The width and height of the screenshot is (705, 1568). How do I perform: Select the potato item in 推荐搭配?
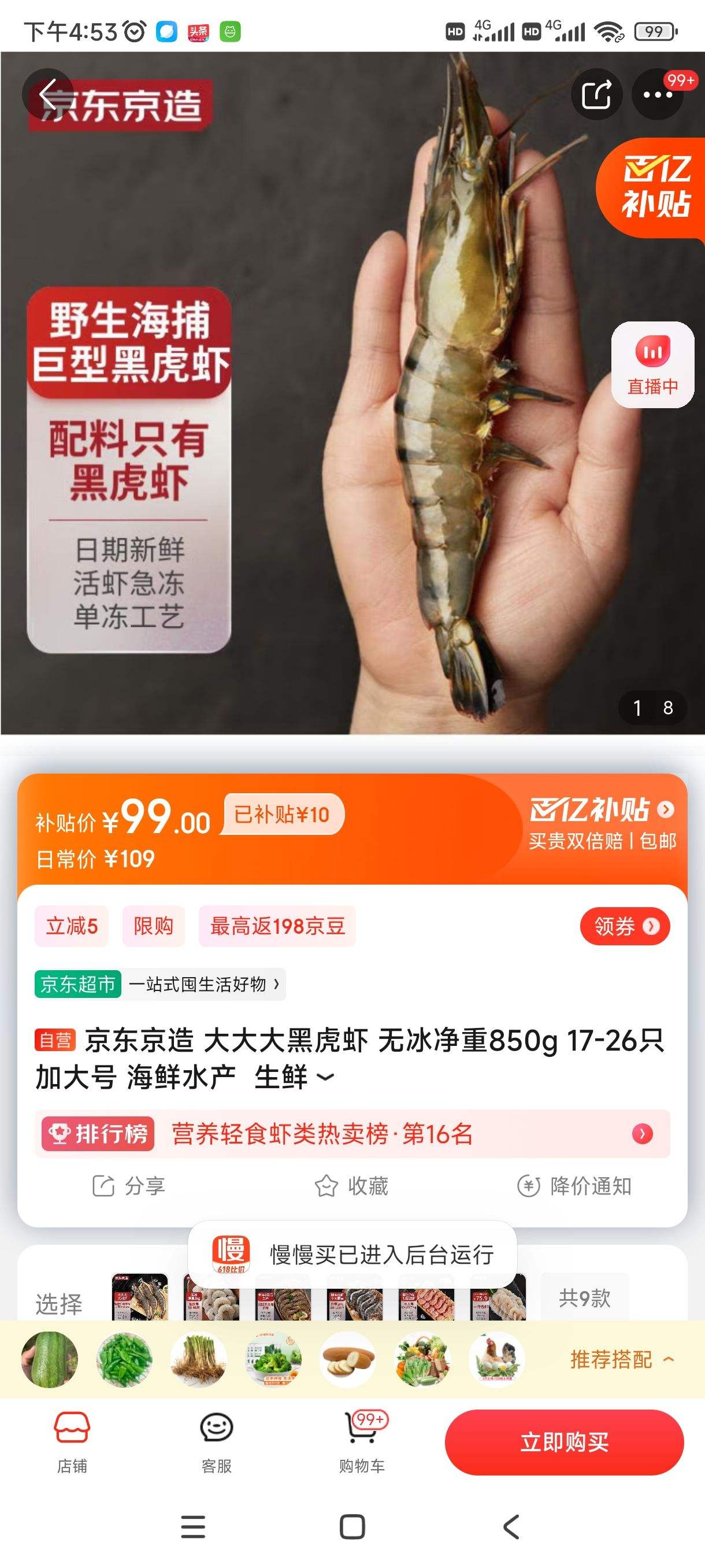pos(347,1359)
